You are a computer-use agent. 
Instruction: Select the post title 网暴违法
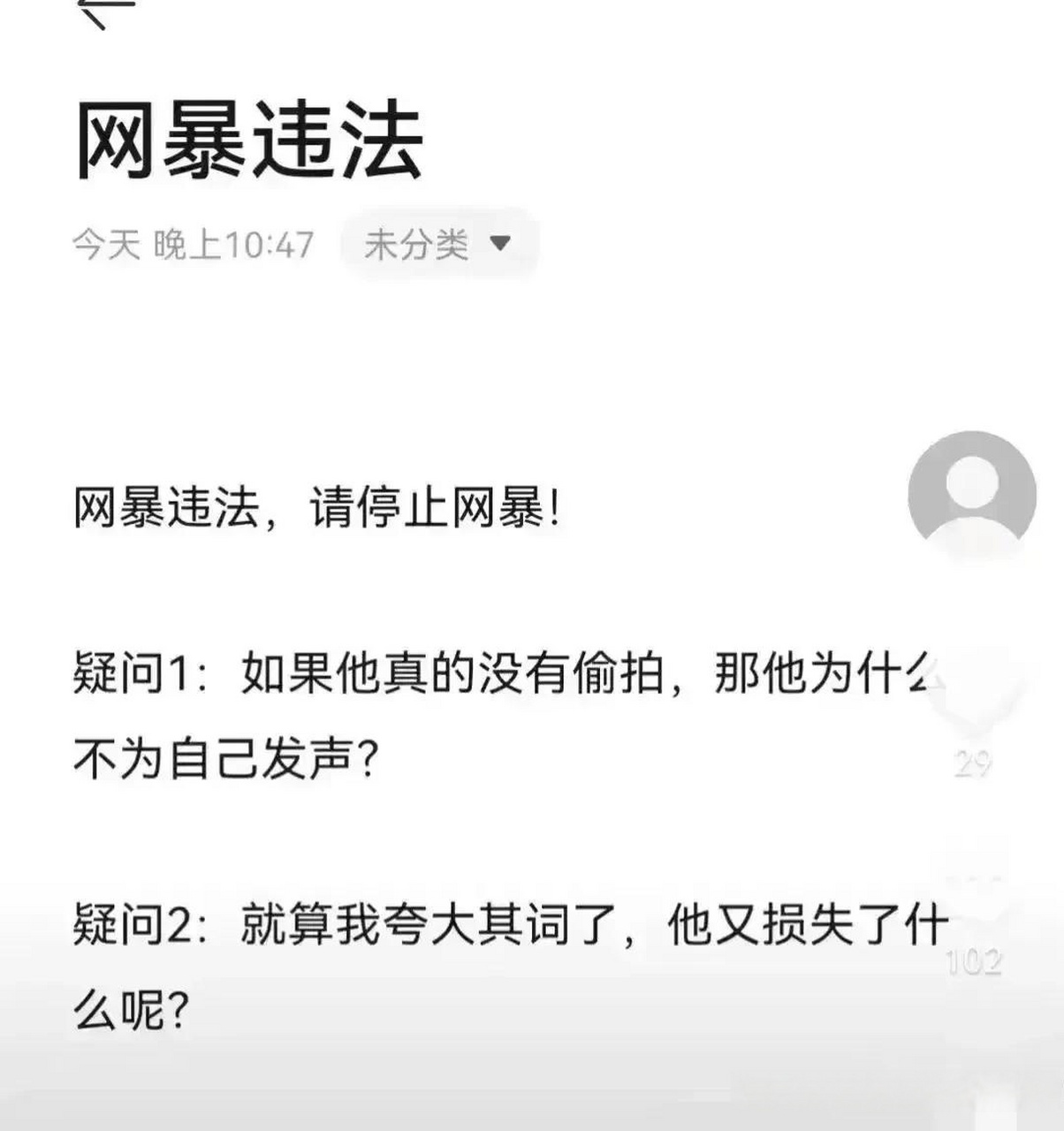[252, 140]
